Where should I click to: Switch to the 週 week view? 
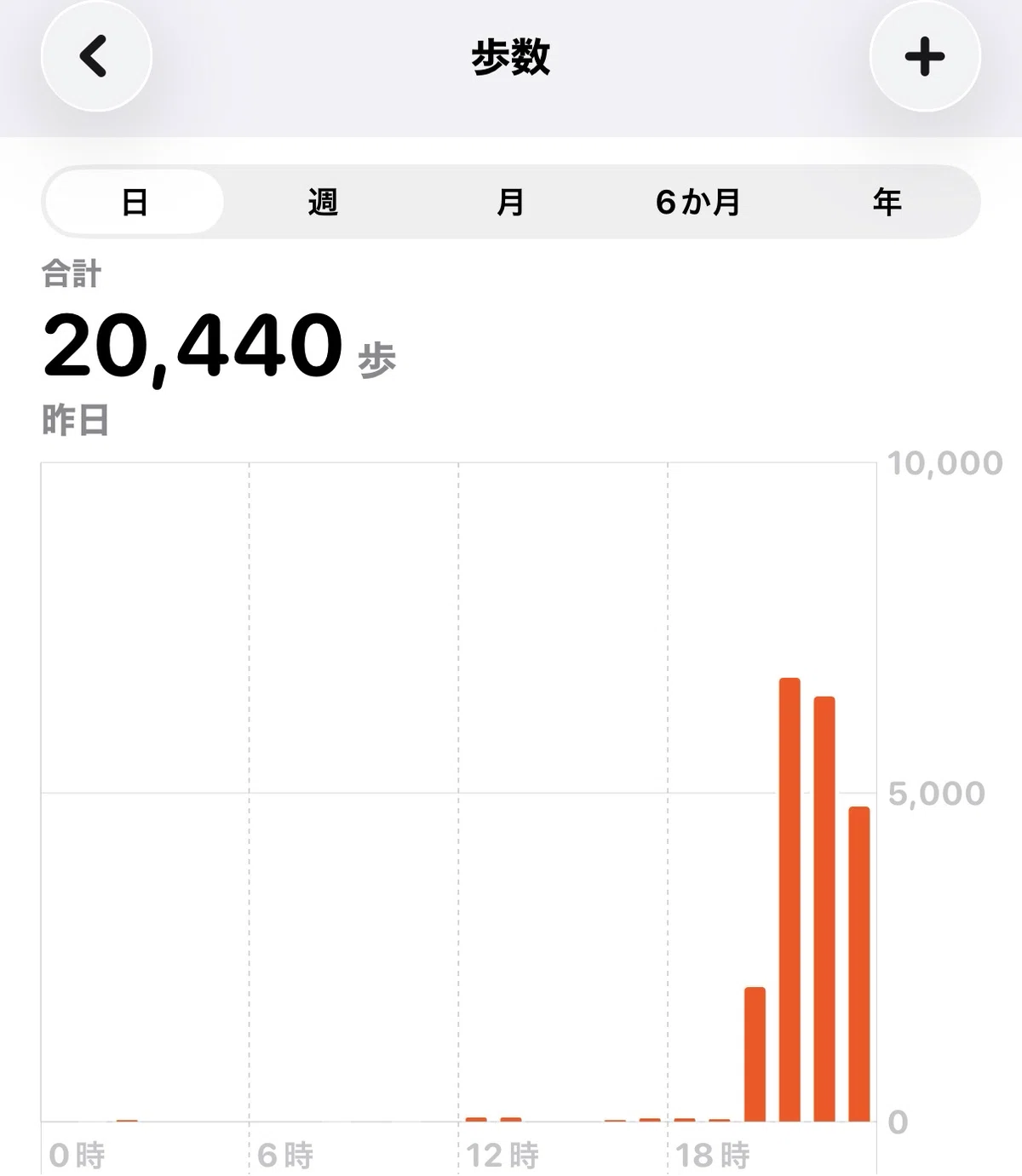(x=323, y=202)
